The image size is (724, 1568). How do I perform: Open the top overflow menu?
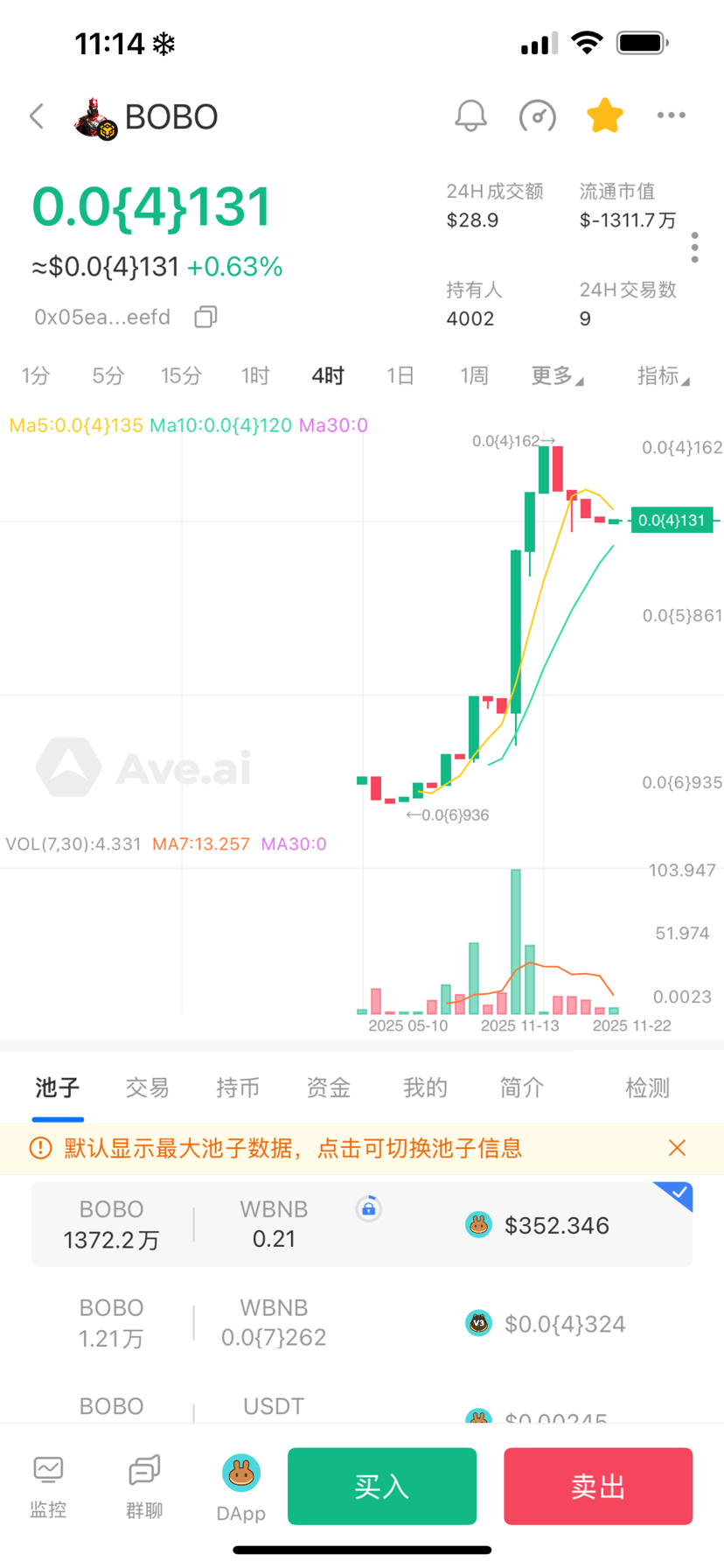point(671,115)
